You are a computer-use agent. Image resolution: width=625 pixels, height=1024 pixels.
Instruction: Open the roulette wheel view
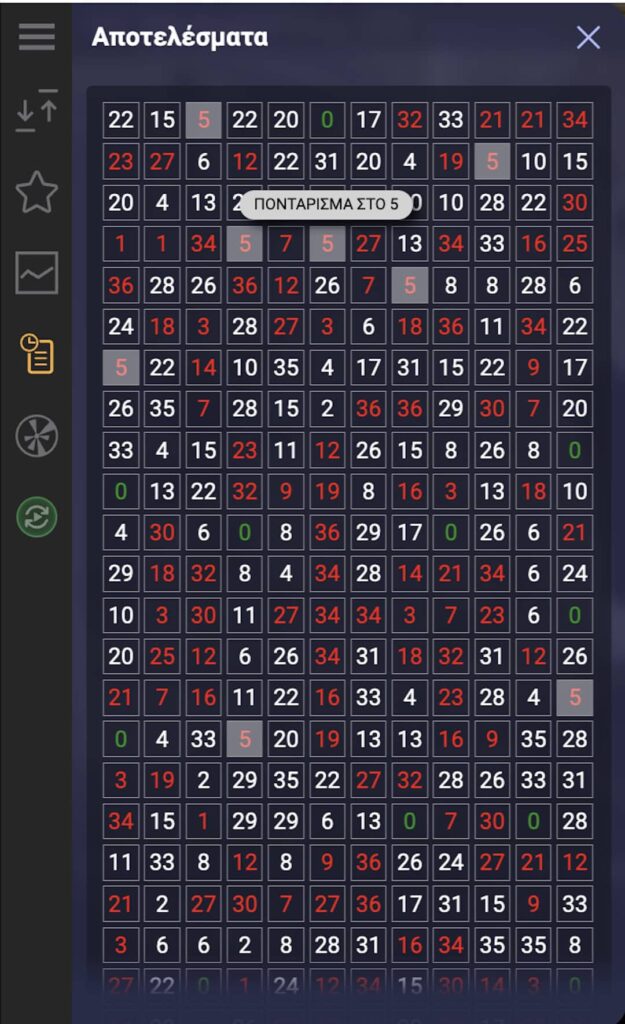37,436
